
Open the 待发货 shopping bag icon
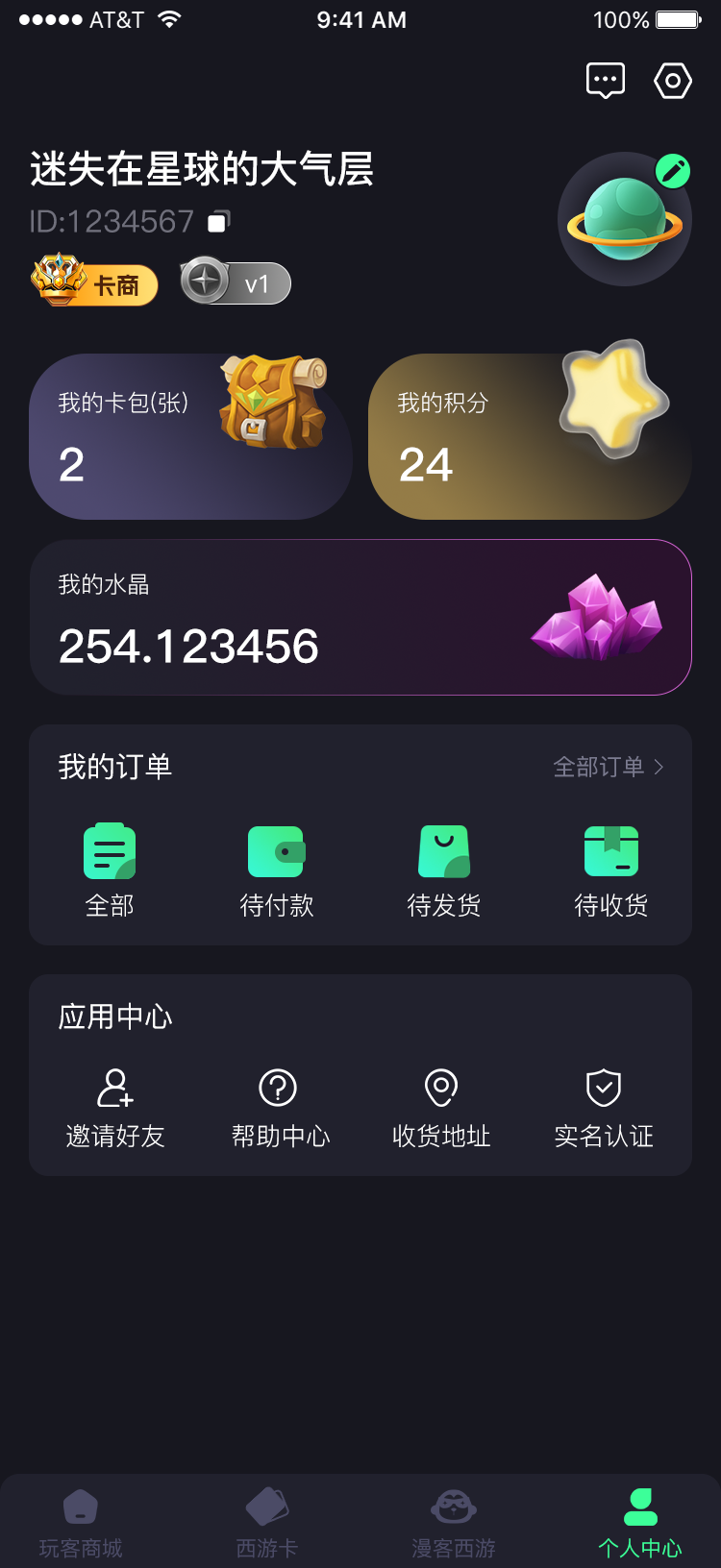tap(443, 850)
